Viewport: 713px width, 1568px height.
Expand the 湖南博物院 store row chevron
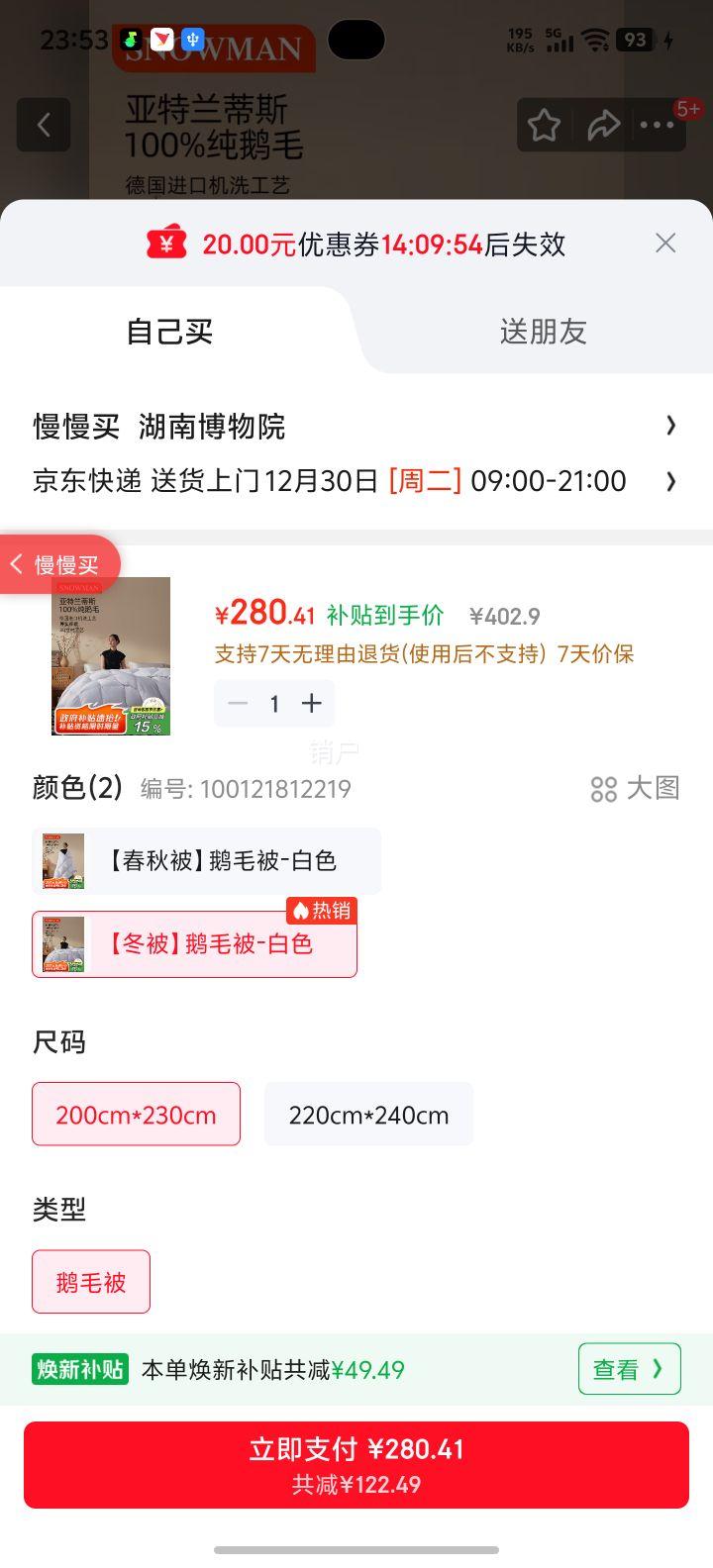pyautogui.click(x=671, y=426)
